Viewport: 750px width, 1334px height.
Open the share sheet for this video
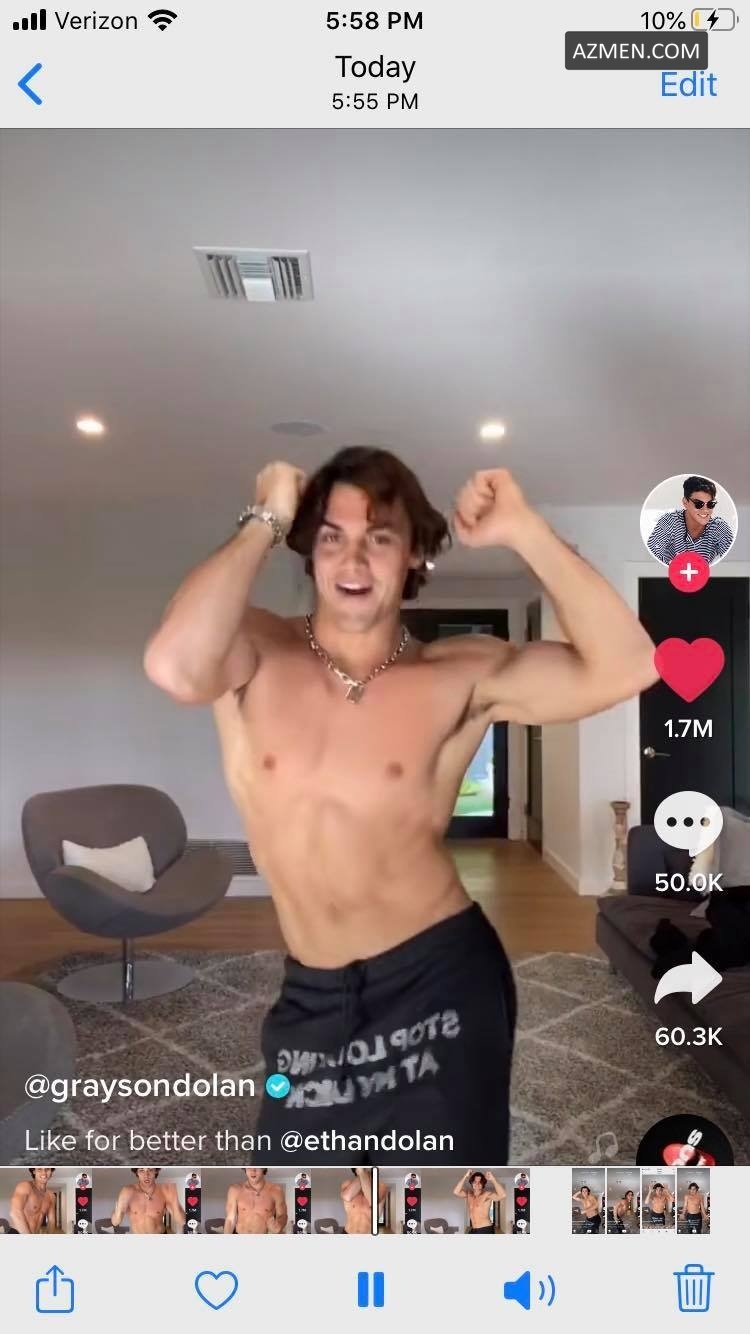55,1289
